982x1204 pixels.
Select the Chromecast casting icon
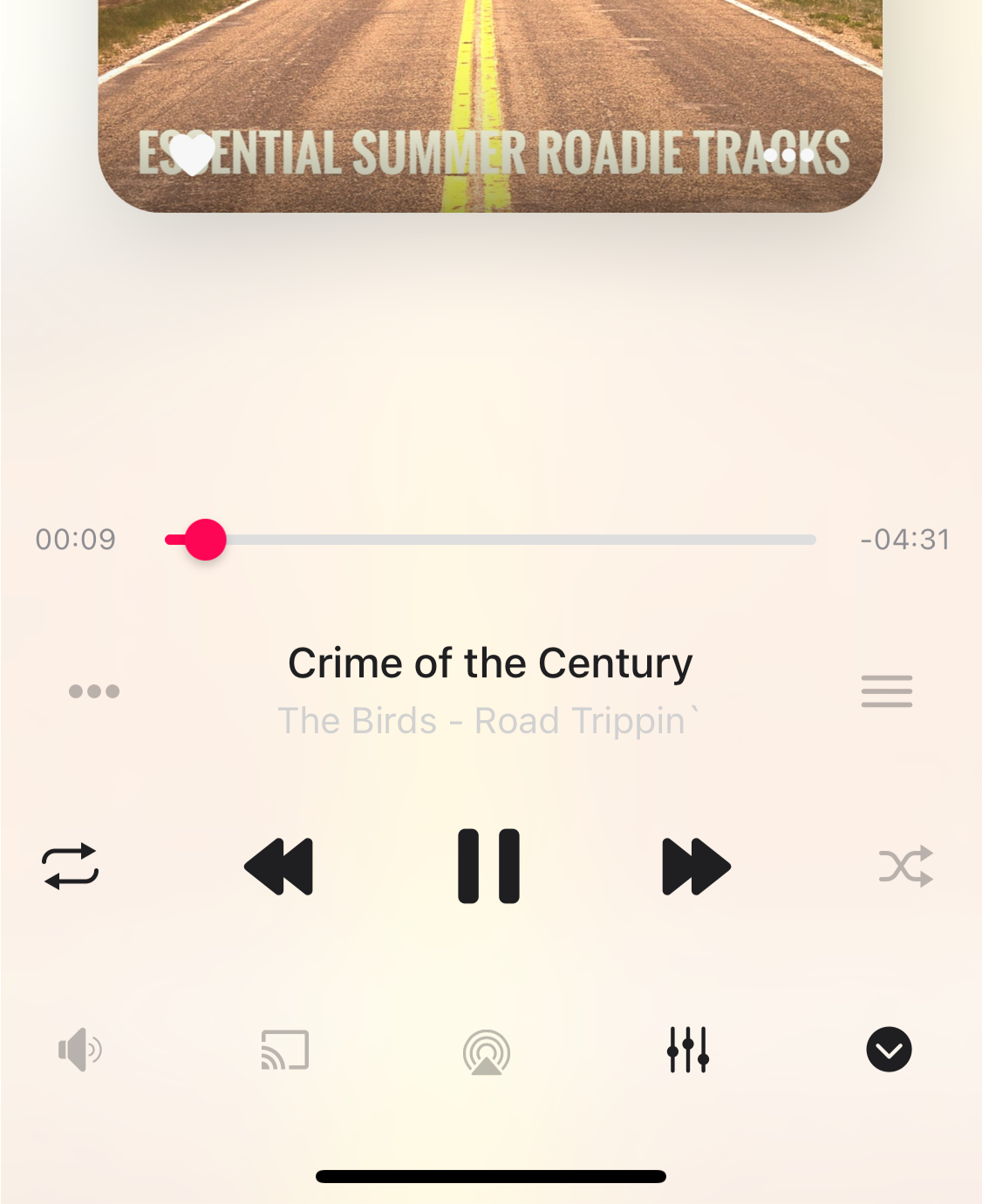tap(285, 1051)
